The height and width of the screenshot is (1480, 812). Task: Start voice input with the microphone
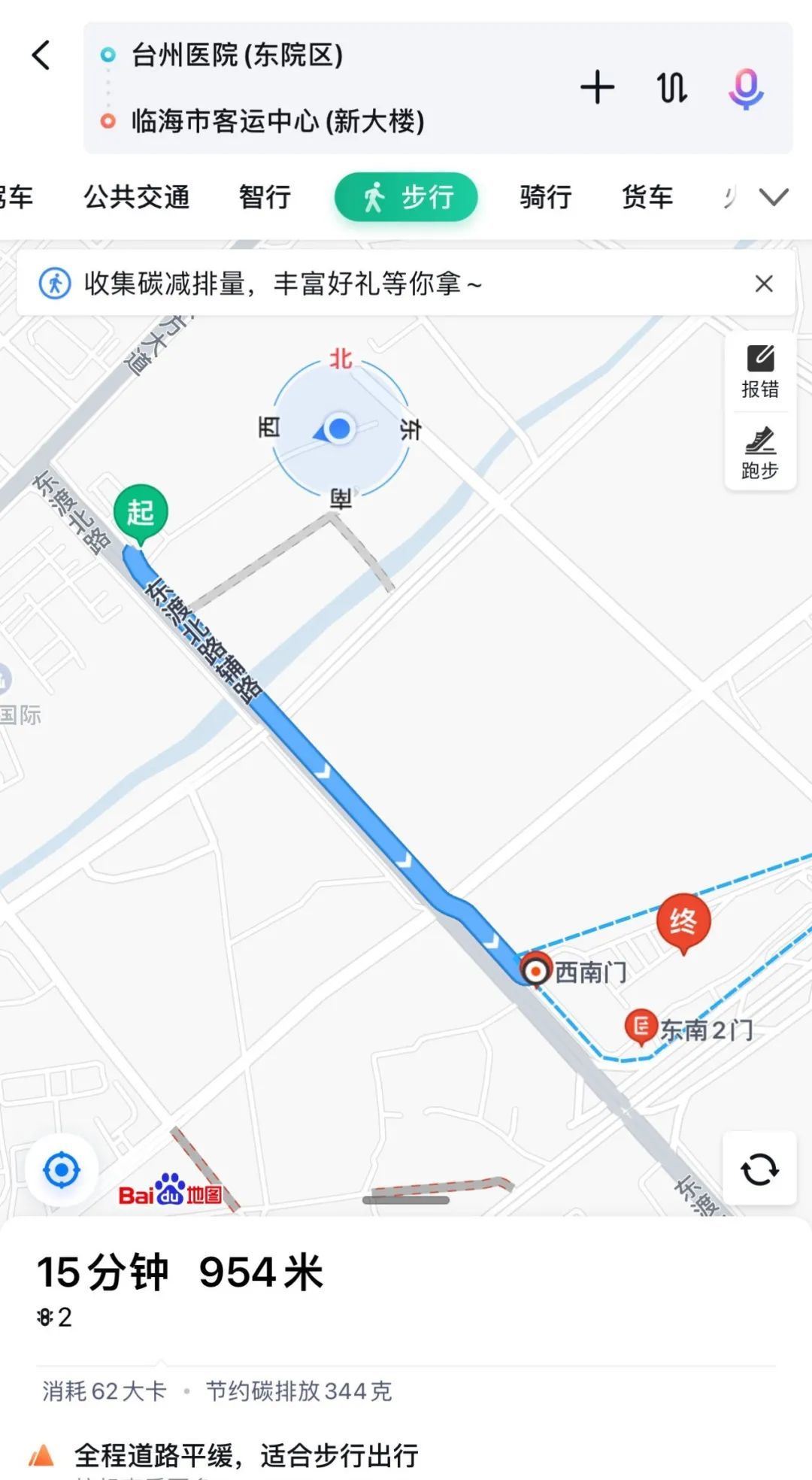pyautogui.click(x=745, y=88)
